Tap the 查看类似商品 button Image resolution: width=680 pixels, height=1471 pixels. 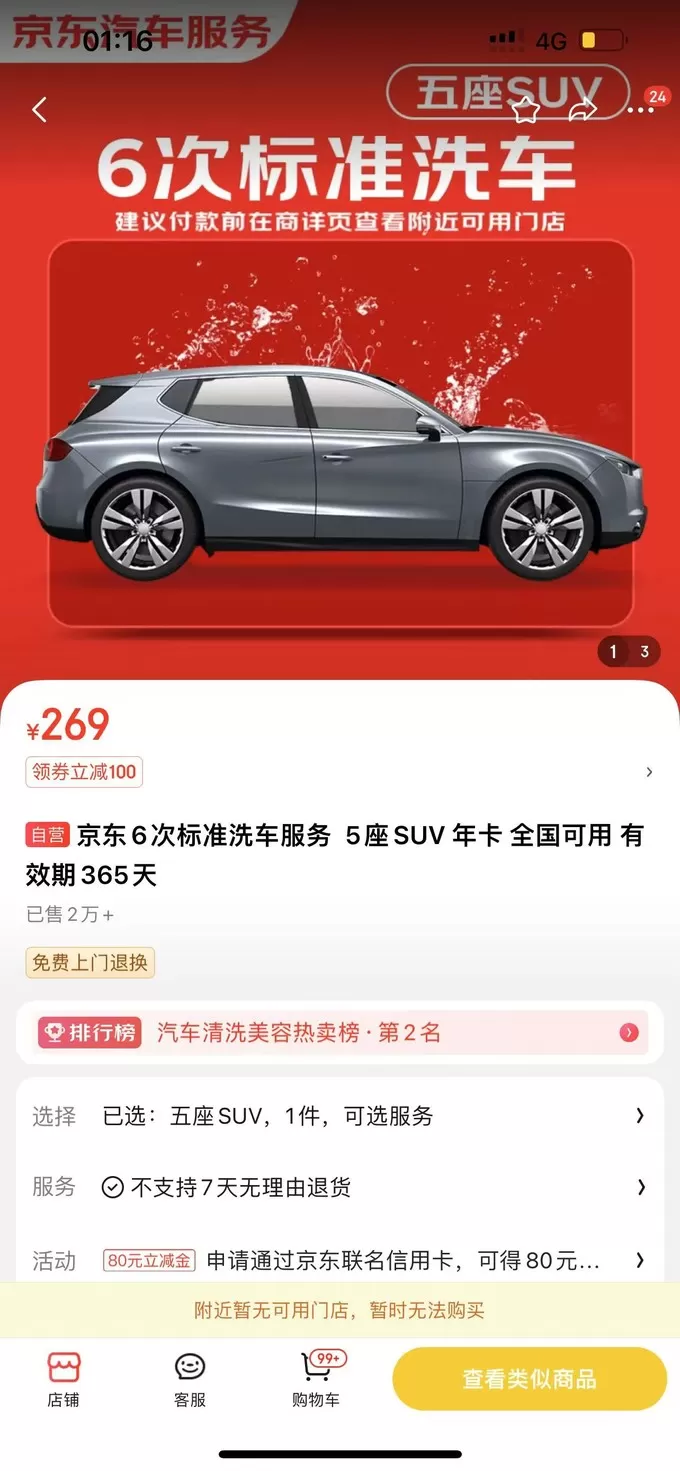pos(529,1379)
